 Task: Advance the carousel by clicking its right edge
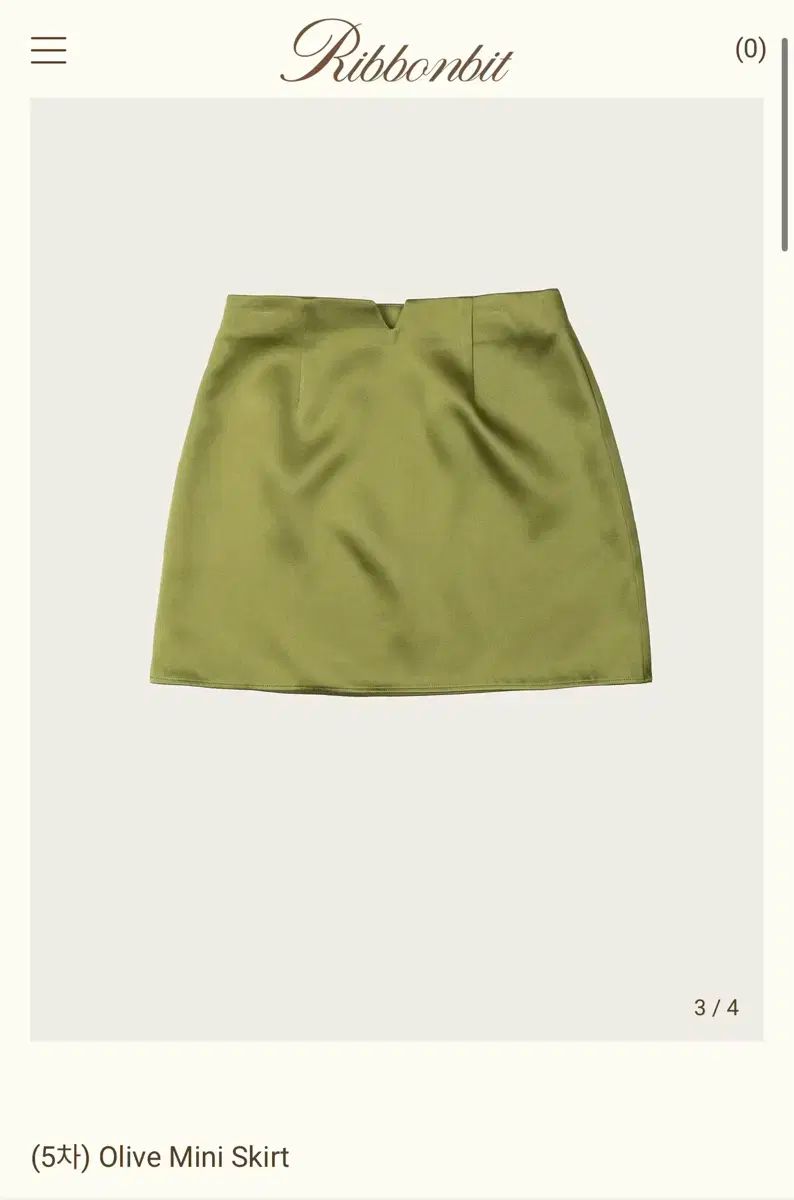point(740,568)
